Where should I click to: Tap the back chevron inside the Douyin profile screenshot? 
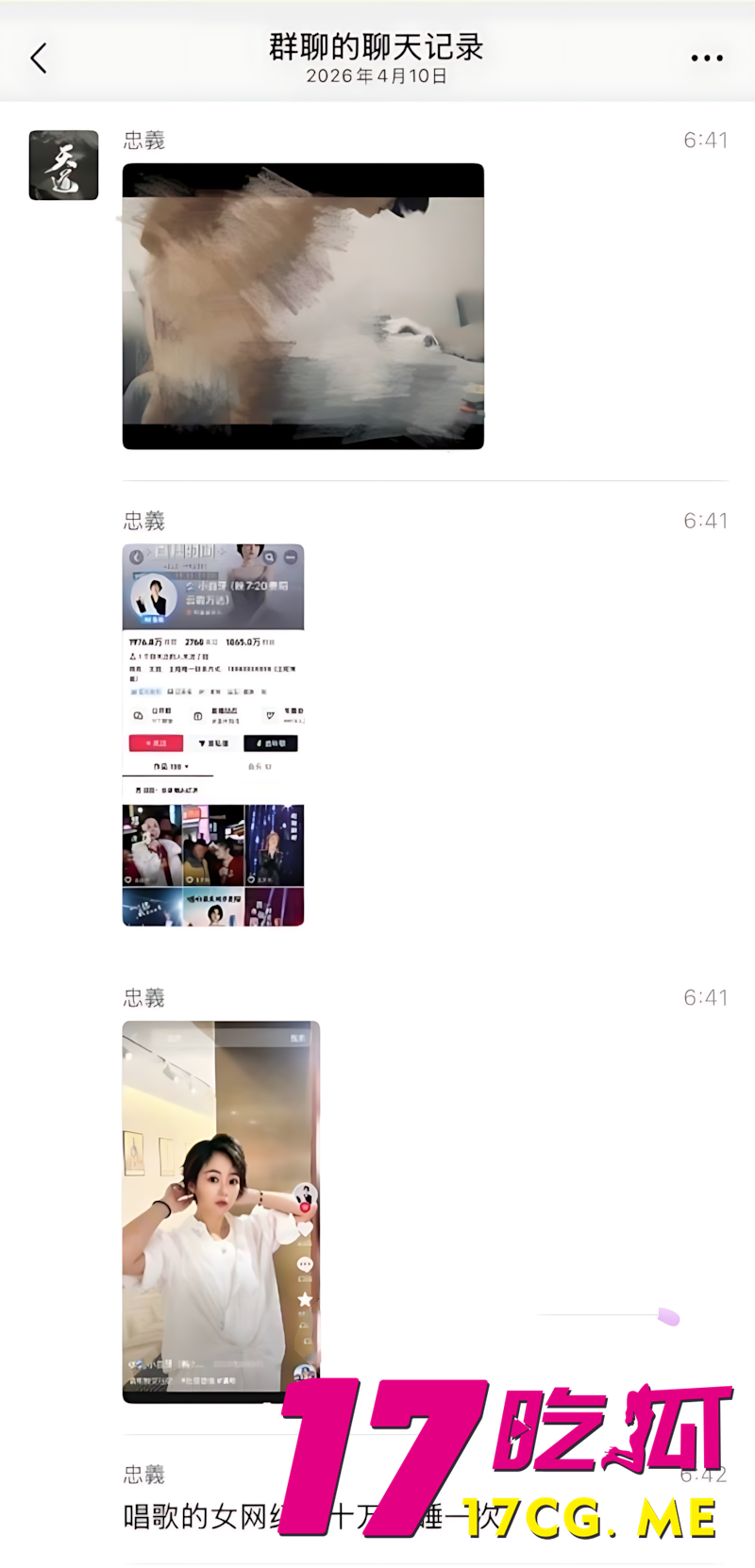coord(136,557)
